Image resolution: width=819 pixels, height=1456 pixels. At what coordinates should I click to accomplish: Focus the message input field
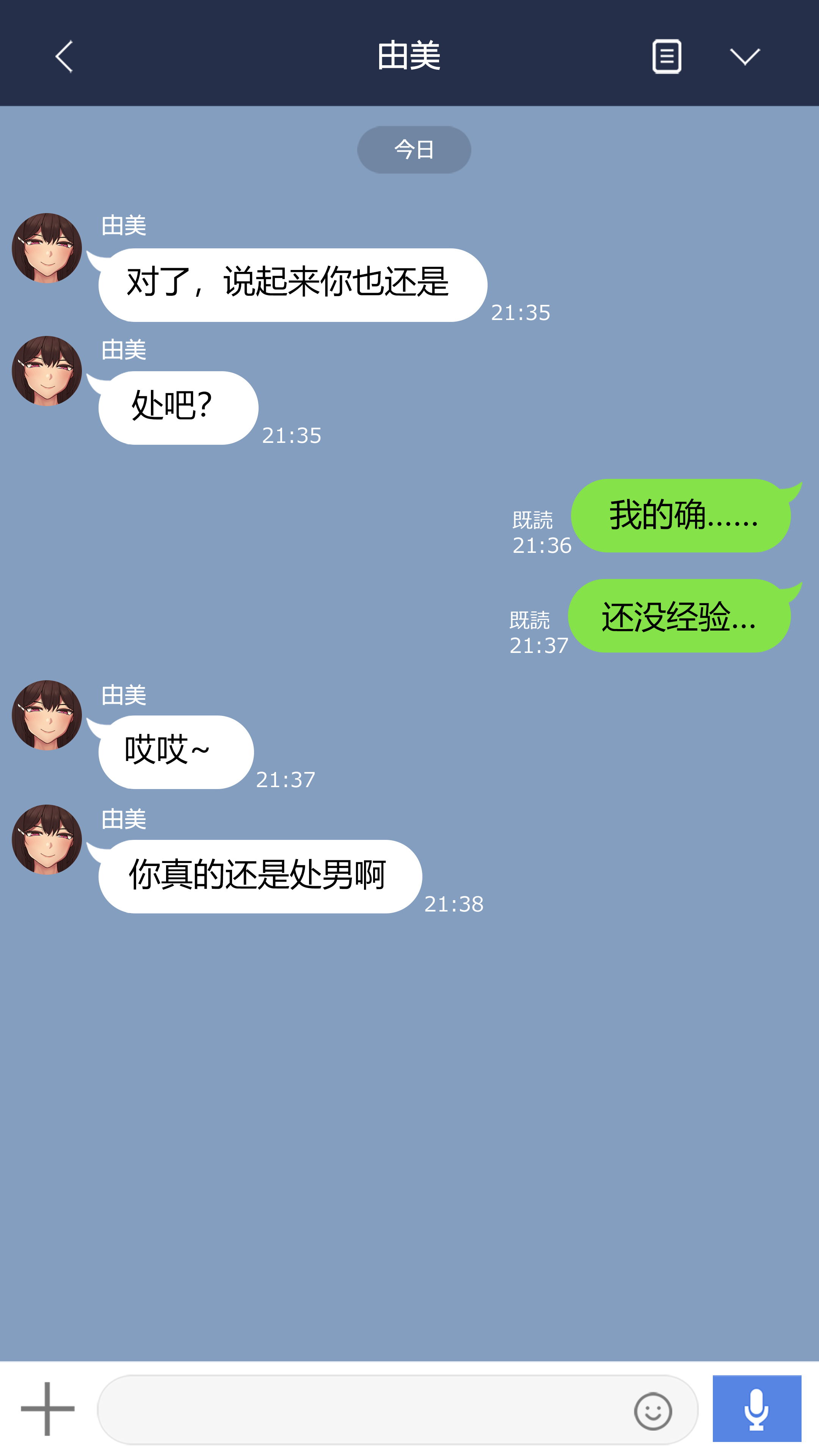[362, 1410]
